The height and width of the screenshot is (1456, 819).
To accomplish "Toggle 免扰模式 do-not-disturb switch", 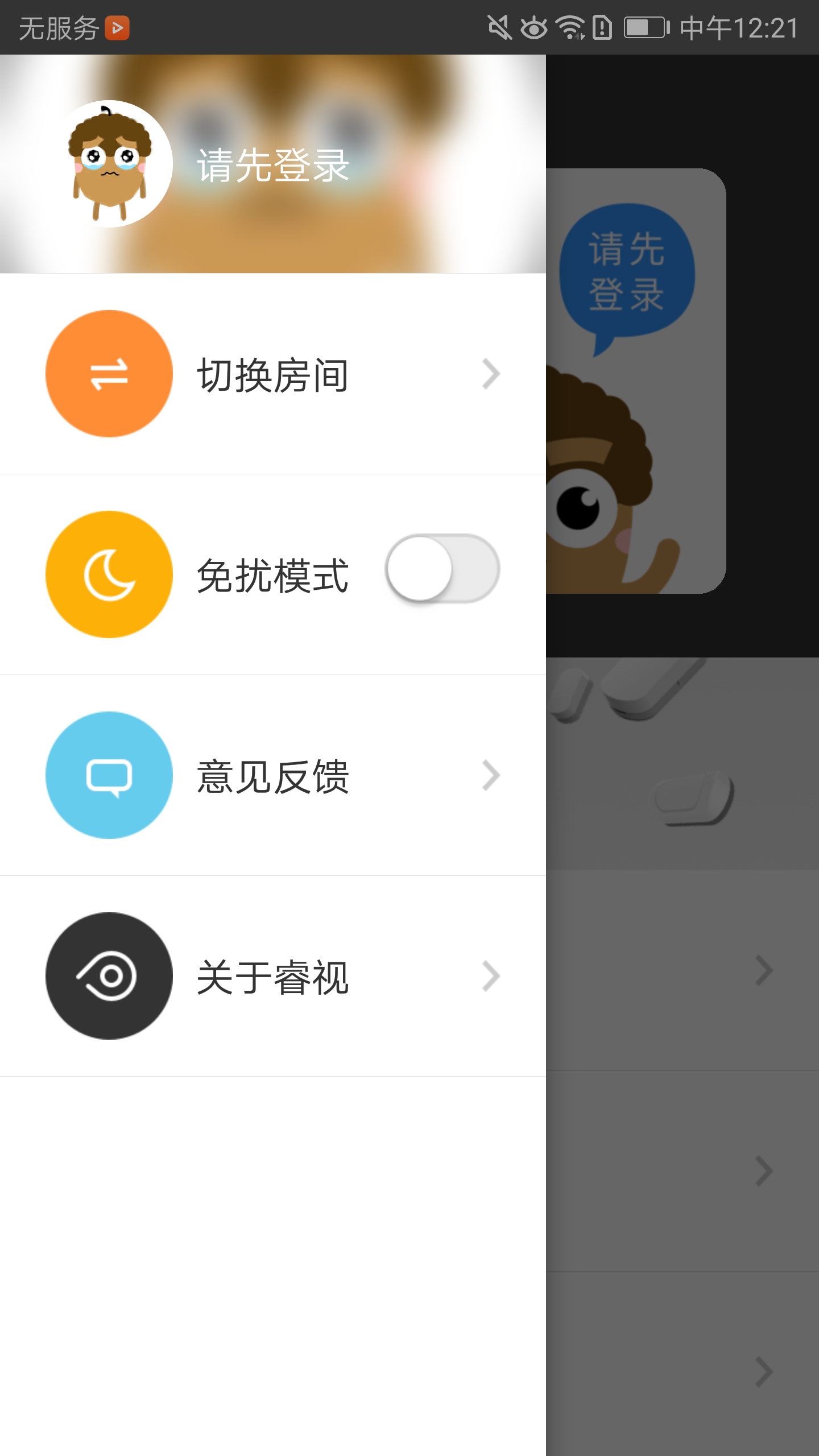I will tap(442, 569).
